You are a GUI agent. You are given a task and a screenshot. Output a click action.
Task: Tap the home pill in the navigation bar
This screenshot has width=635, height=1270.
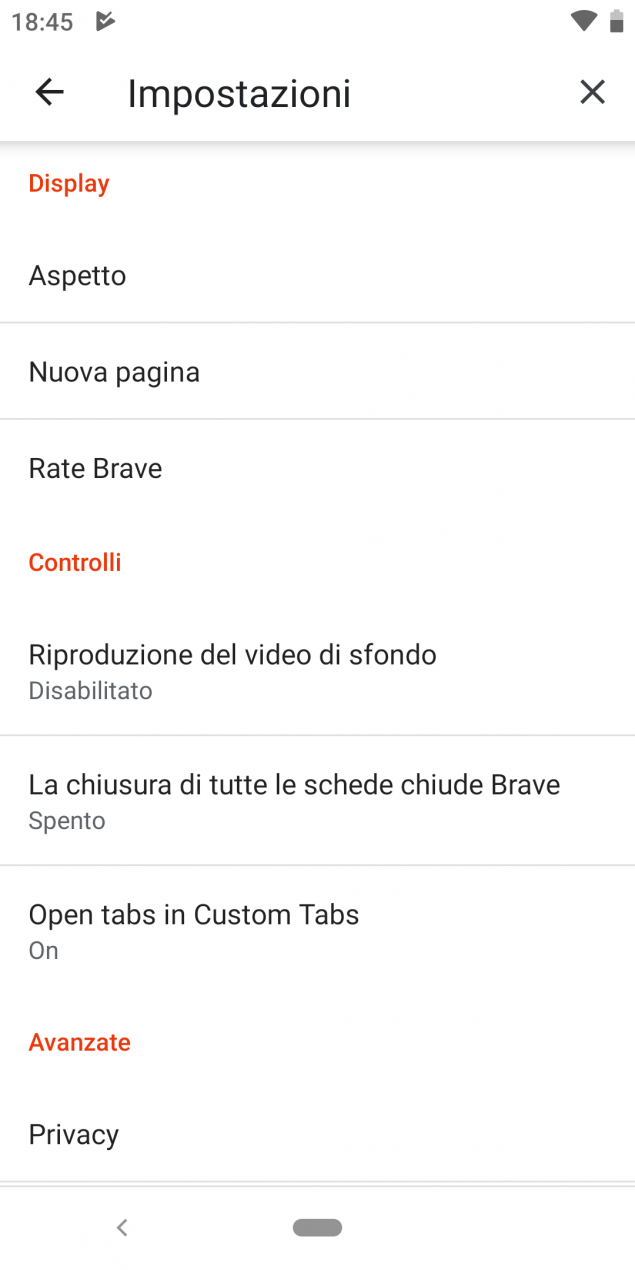[317, 1227]
